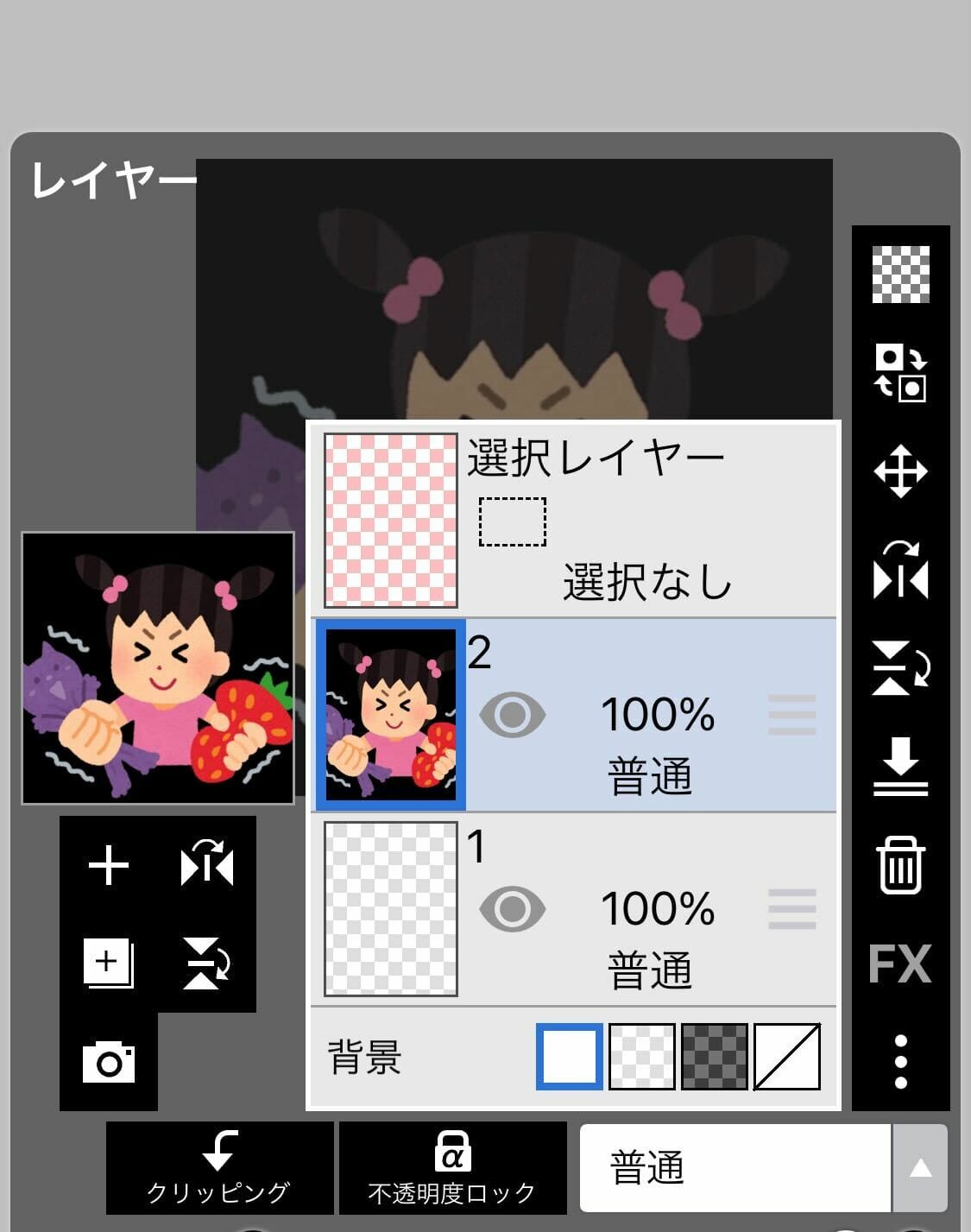The width and height of the screenshot is (971, 1232).
Task: Select layer 2 by its thumbnail
Action: tap(390, 715)
